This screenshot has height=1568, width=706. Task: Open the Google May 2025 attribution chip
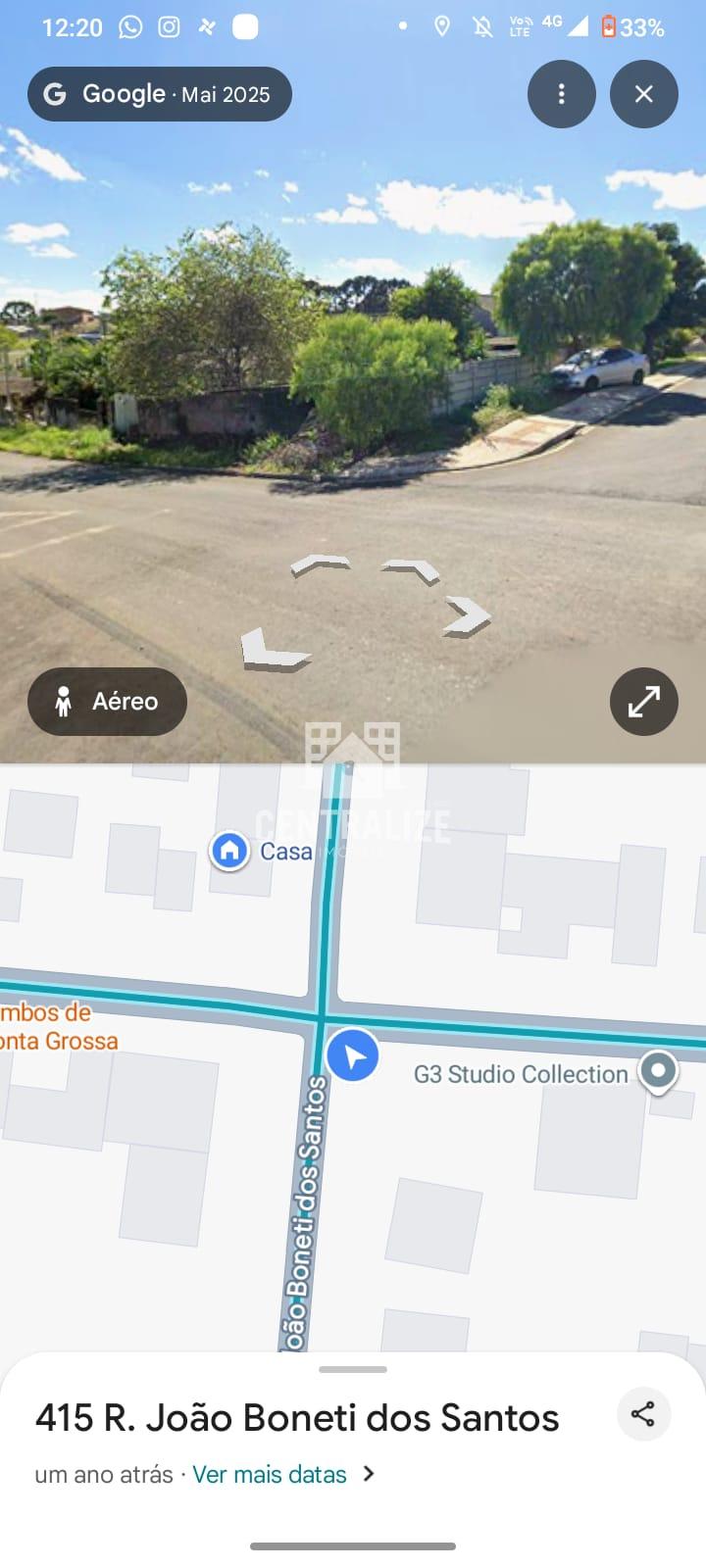click(x=160, y=94)
